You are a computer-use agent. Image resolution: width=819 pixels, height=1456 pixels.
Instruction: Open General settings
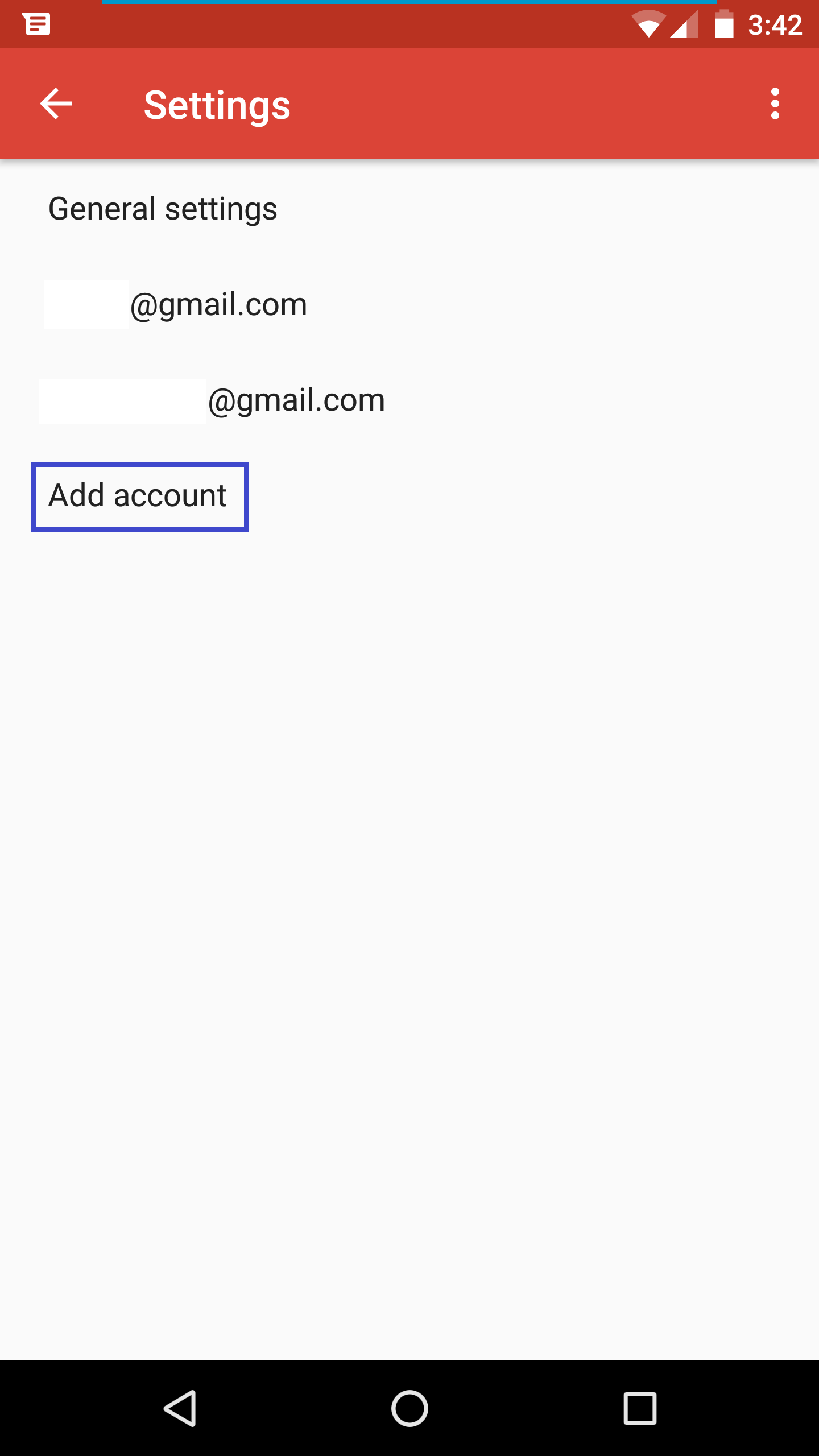(409, 209)
